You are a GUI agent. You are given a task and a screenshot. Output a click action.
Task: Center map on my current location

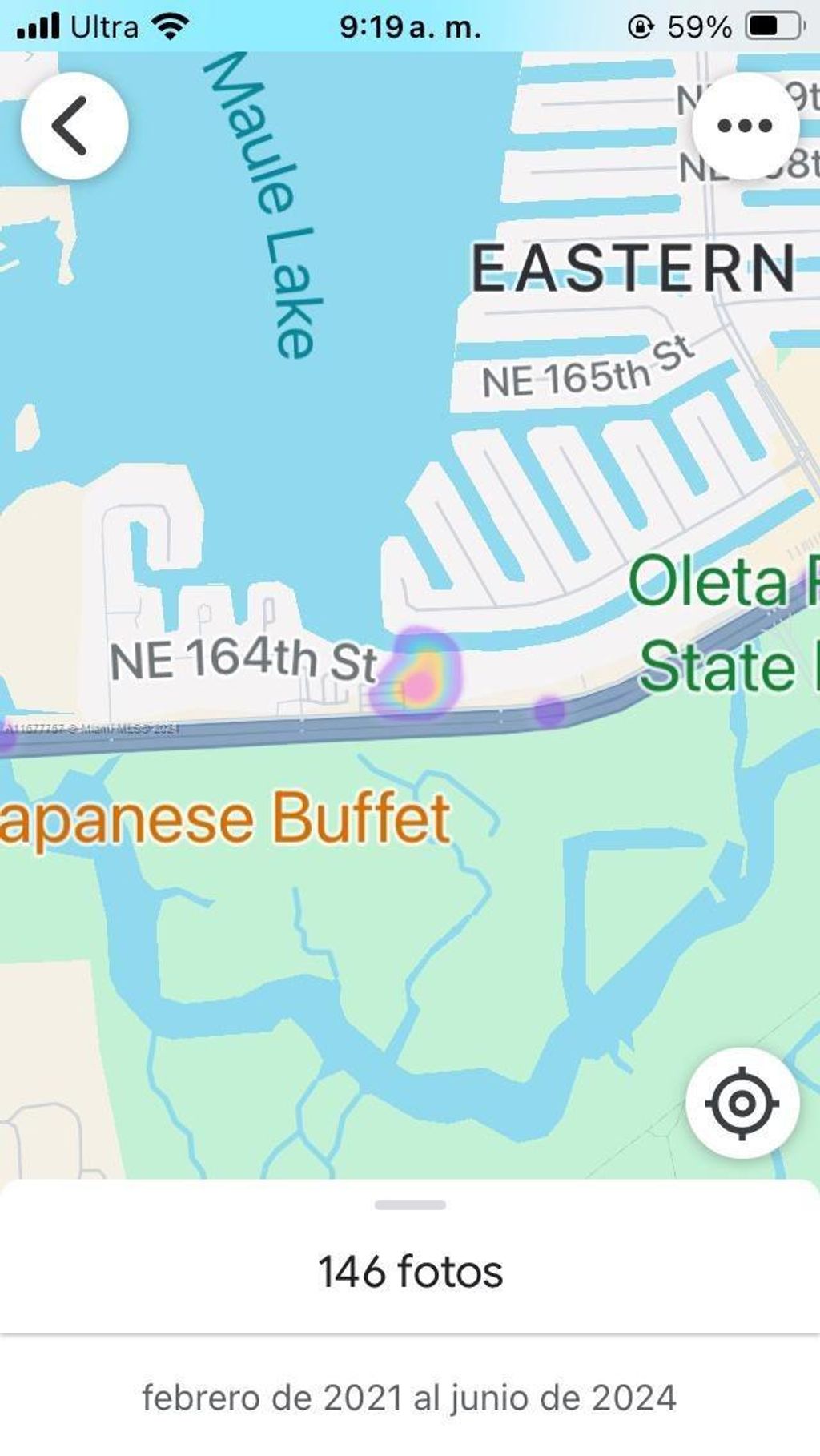[742, 1104]
